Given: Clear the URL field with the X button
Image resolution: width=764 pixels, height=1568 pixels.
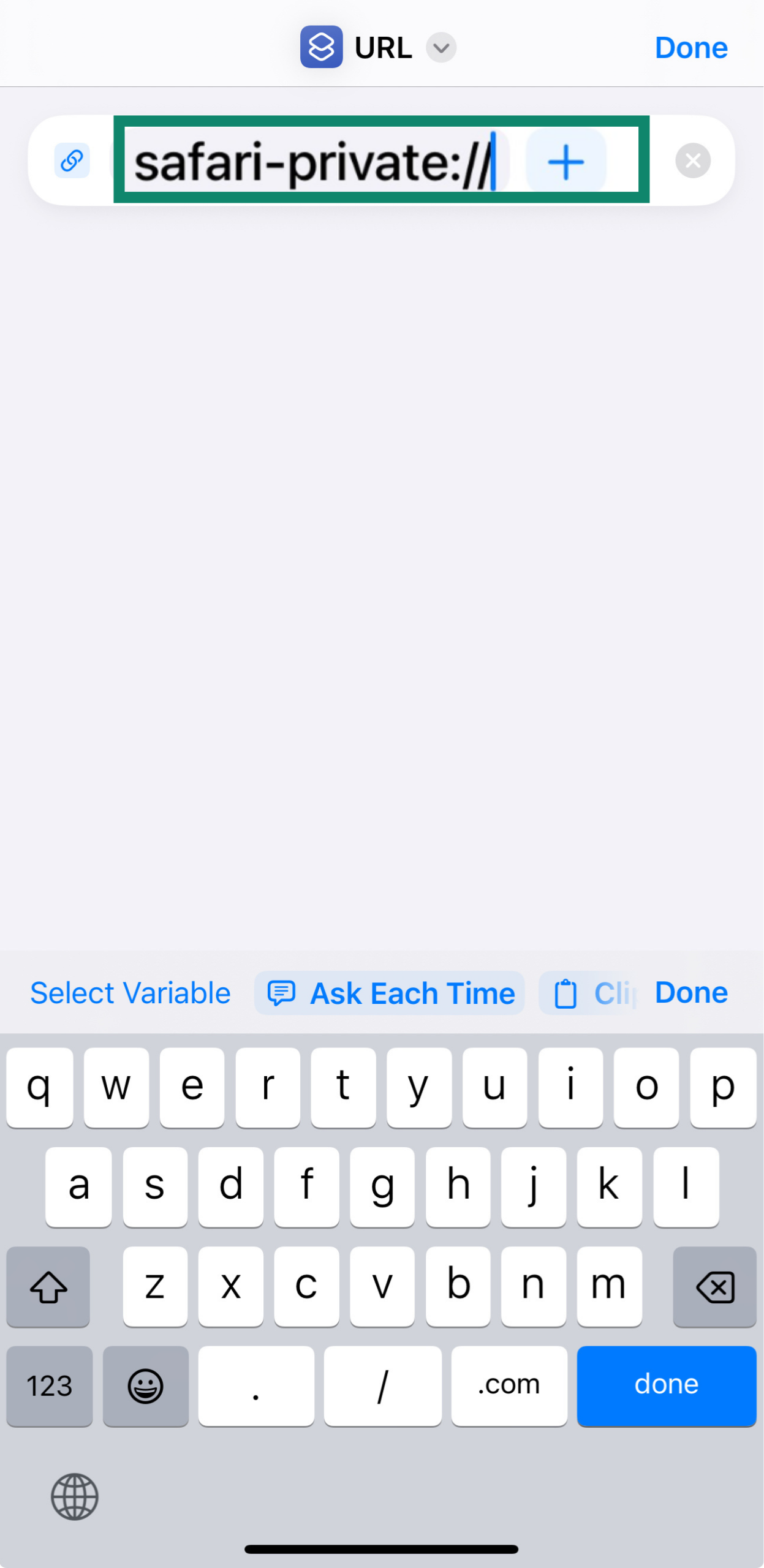Looking at the screenshot, I should tap(693, 160).
